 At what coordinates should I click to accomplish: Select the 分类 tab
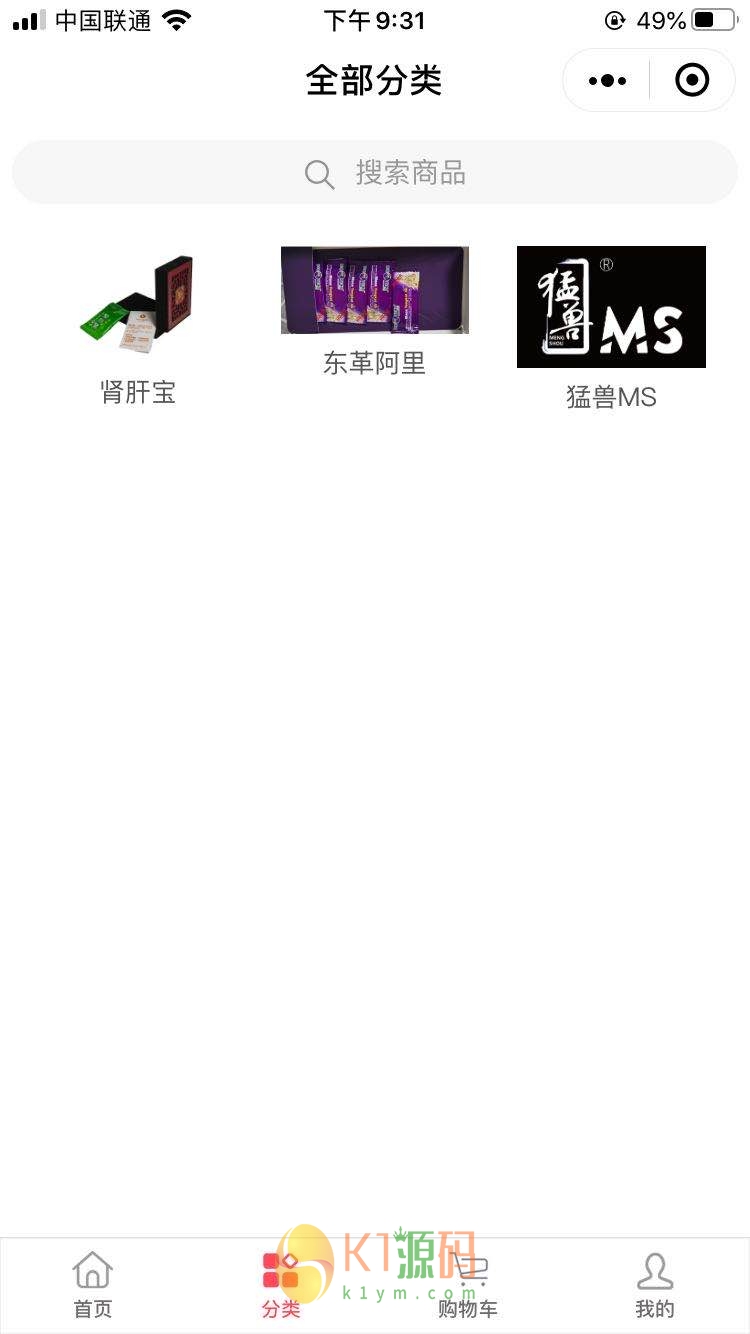click(x=281, y=1285)
